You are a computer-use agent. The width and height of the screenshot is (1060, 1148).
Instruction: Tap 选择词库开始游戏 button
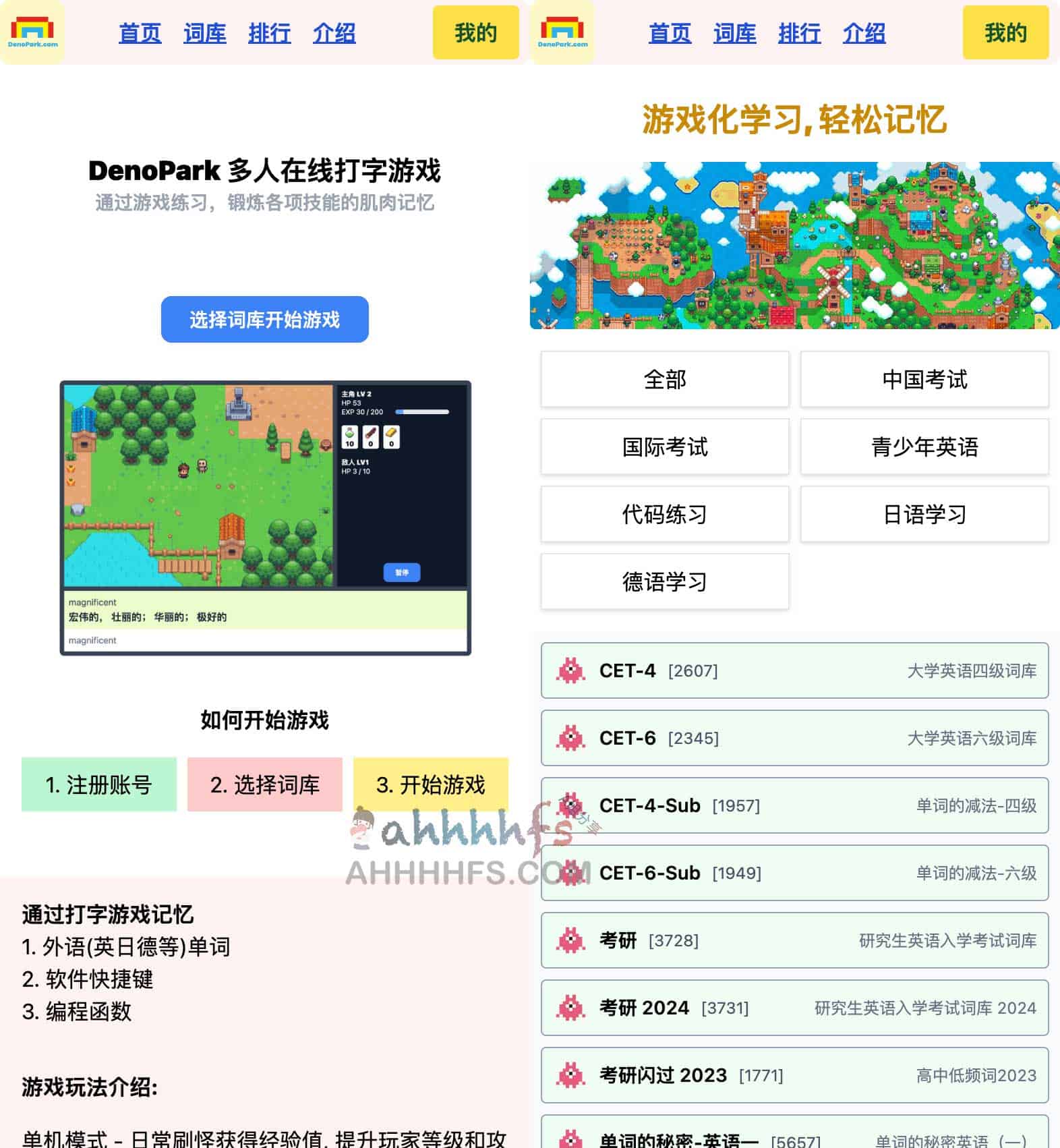pyautogui.click(x=264, y=320)
